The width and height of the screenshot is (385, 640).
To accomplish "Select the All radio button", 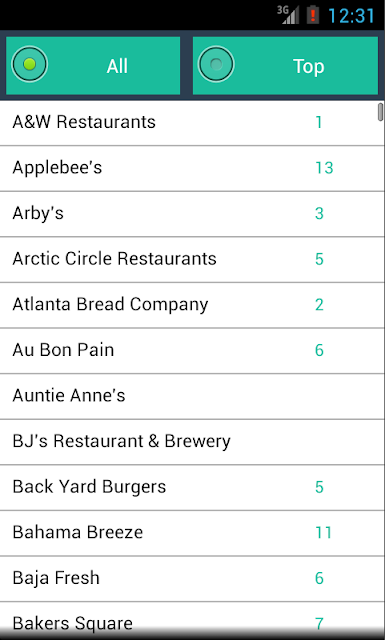I will 93,65.
